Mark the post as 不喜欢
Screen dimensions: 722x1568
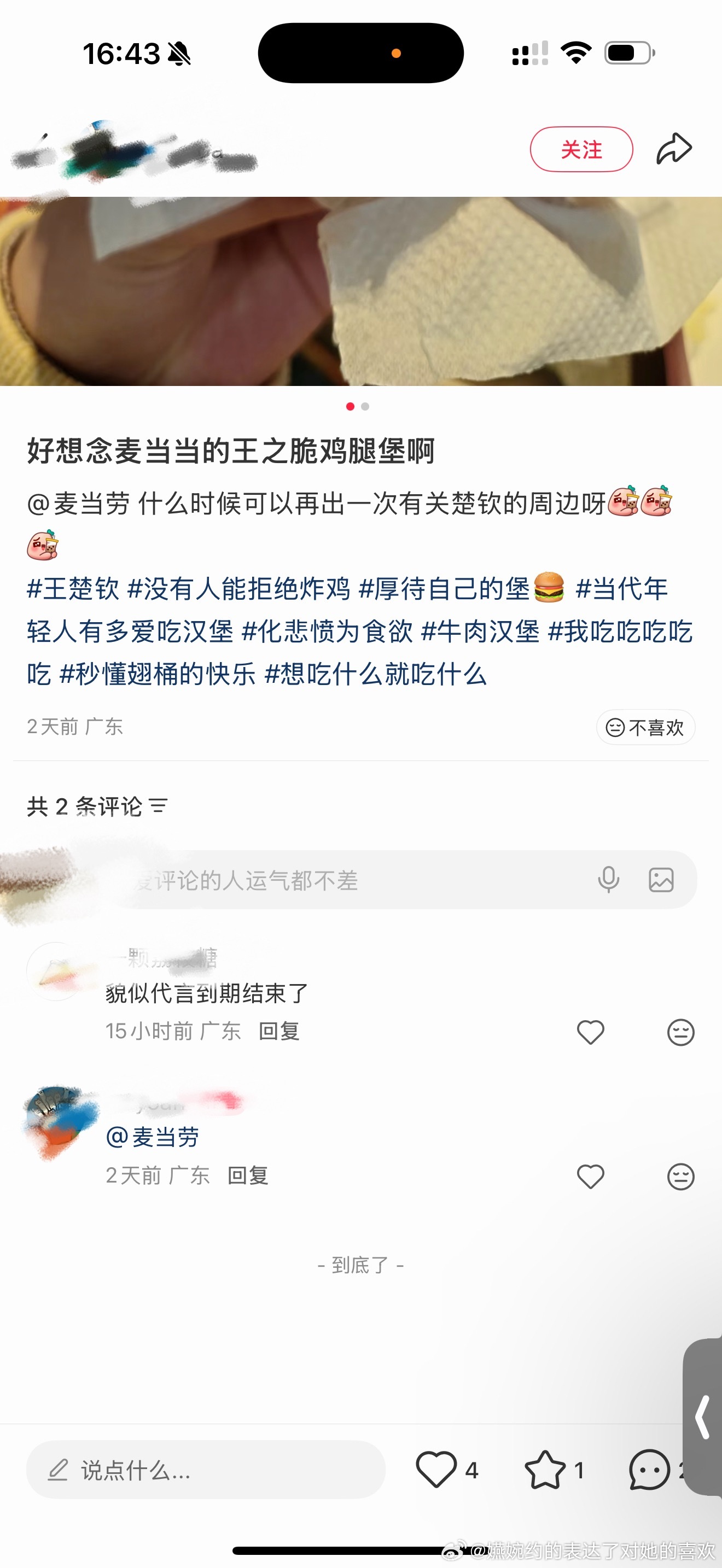pyautogui.click(x=645, y=727)
